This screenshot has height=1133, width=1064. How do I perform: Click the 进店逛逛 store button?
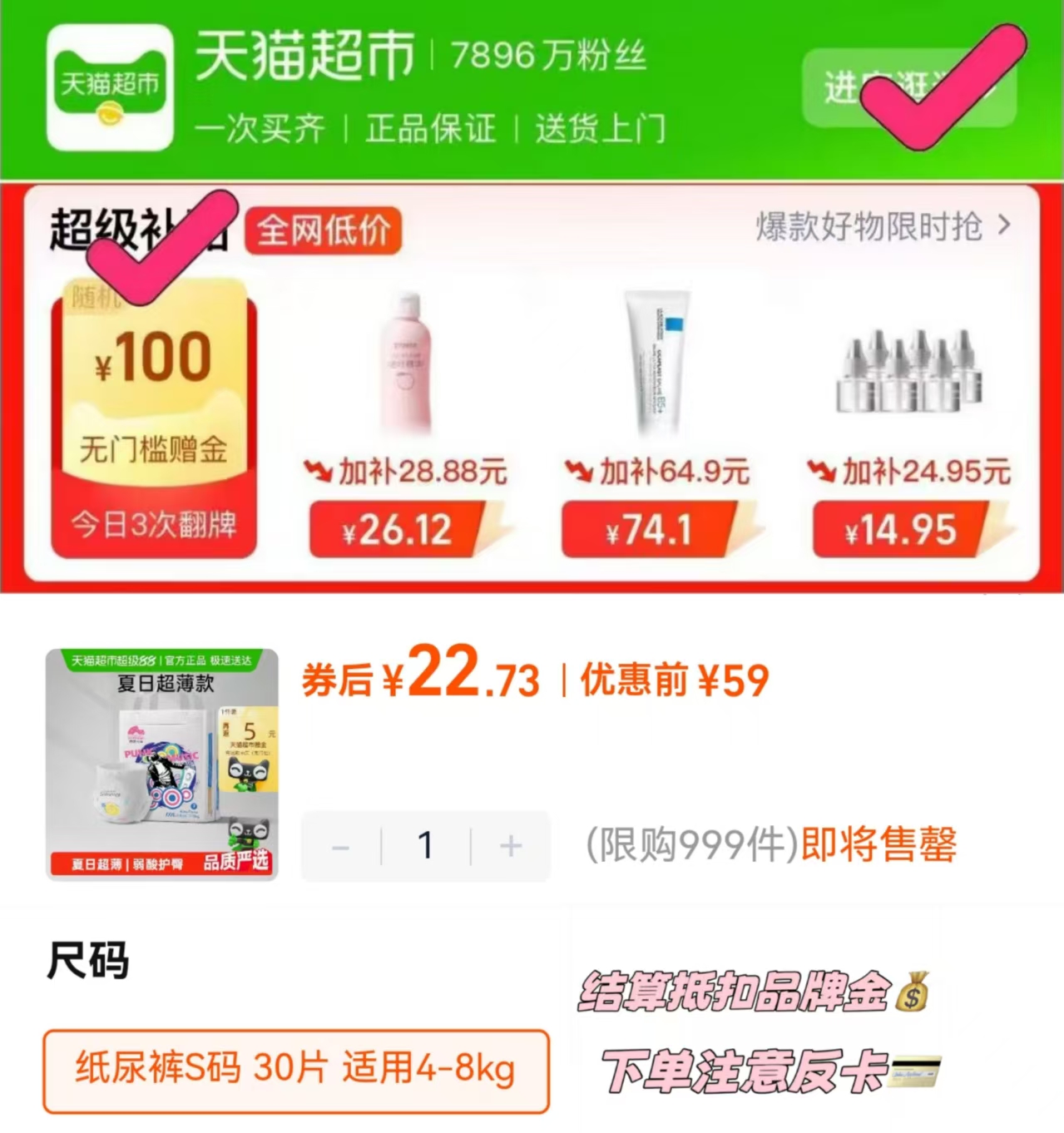(x=907, y=87)
